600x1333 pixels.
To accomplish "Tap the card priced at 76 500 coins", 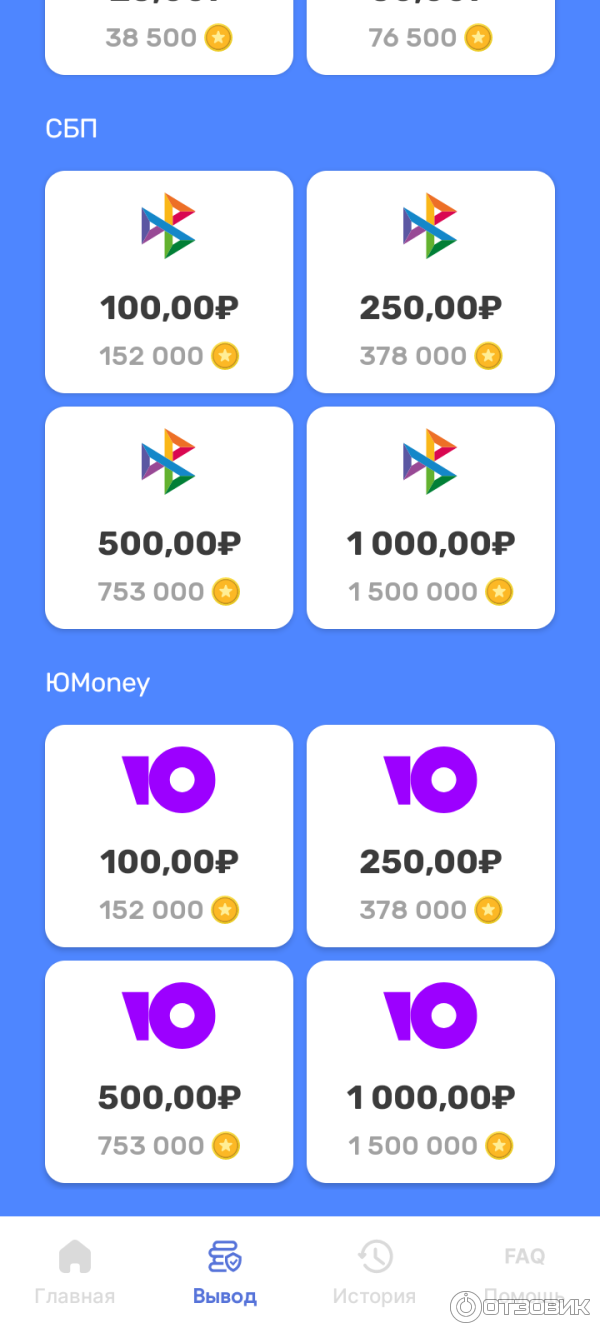I will point(430,36).
